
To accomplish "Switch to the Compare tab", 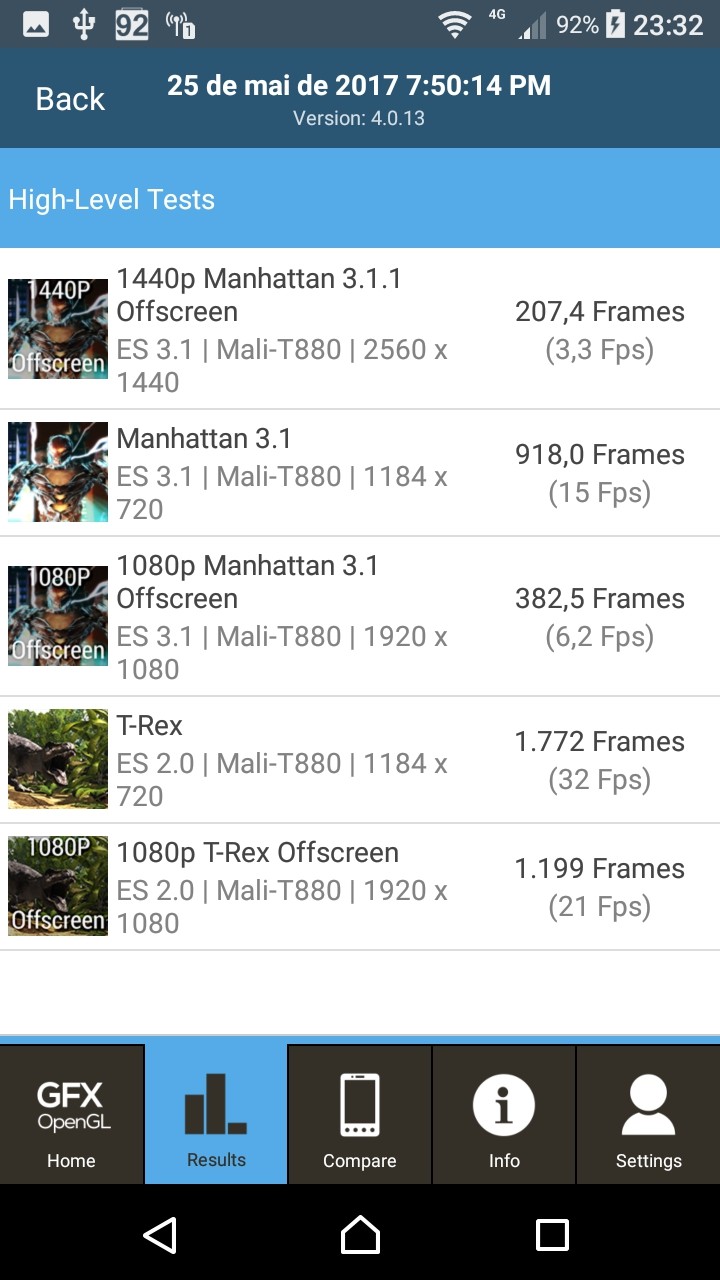I will pos(360,1115).
